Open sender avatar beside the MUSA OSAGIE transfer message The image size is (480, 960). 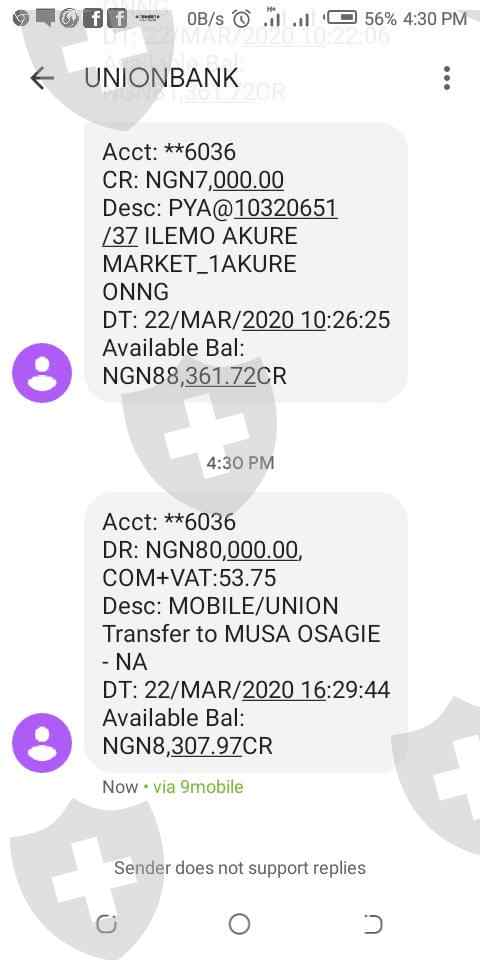click(x=42, y=743)
